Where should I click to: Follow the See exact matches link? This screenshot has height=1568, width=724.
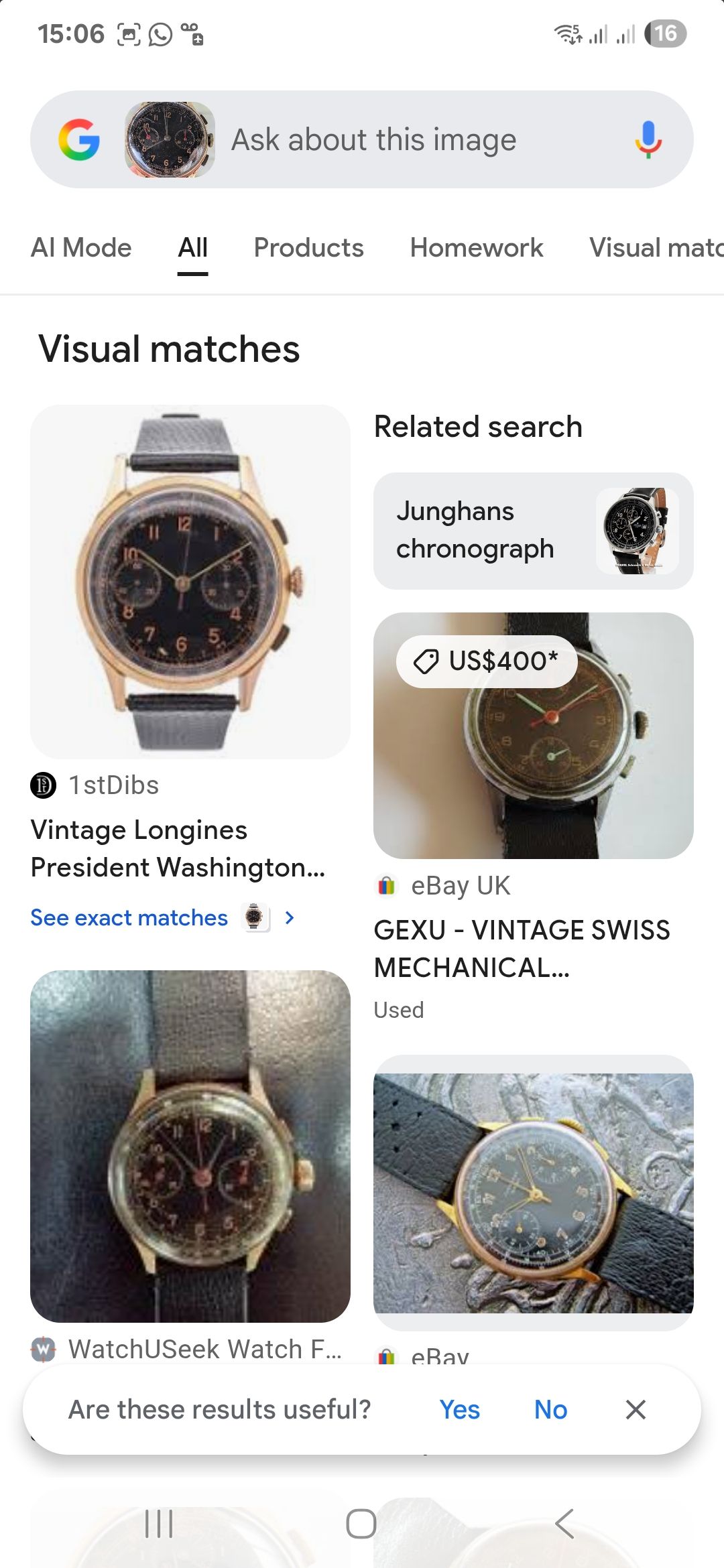pyautogui.click(x=129, y=918)
